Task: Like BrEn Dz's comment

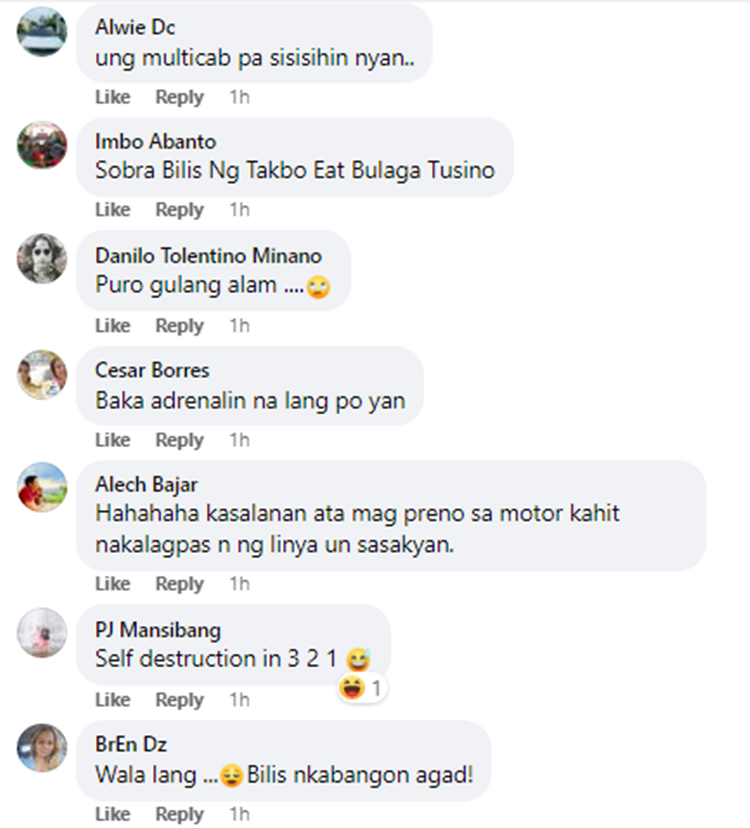Action: (x=113, y=815)
